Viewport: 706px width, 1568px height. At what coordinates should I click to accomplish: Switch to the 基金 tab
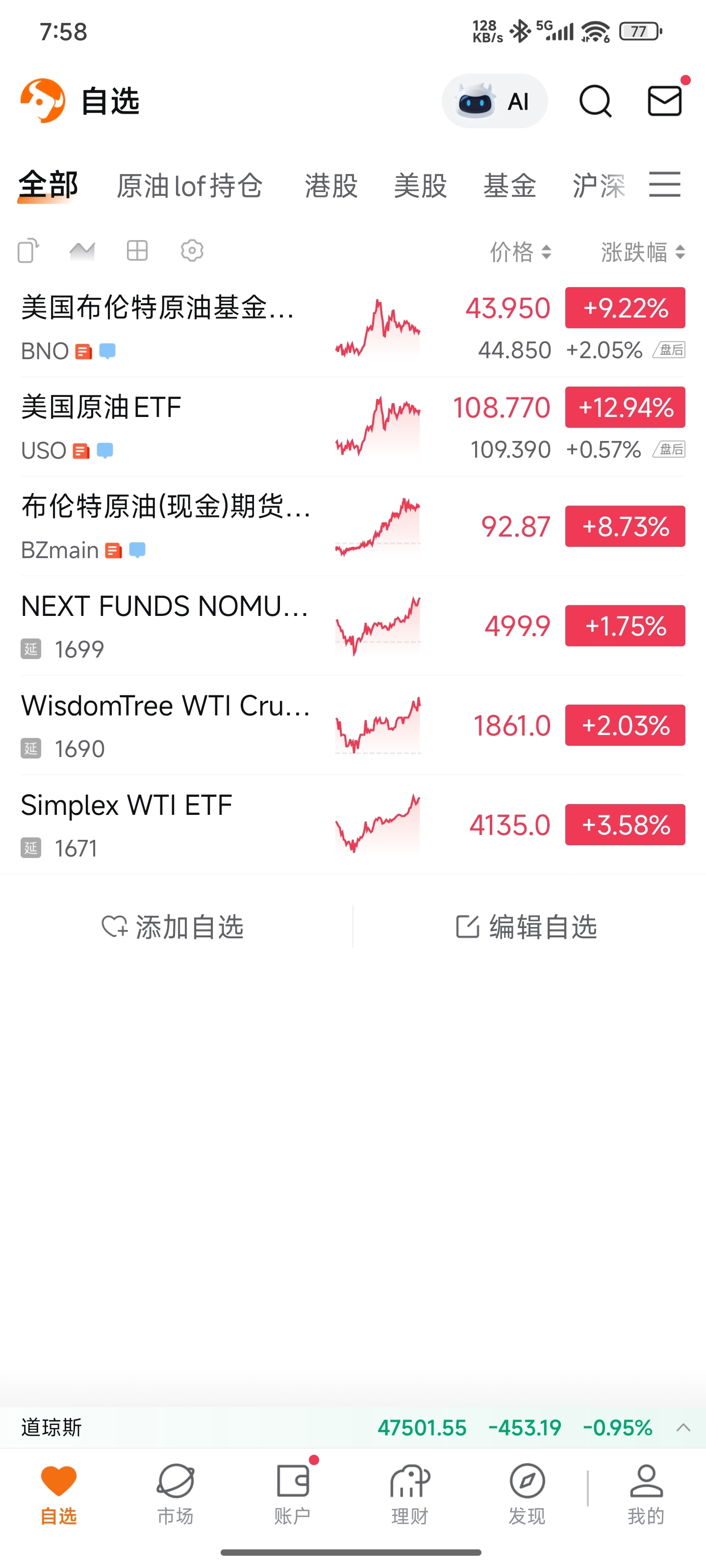tap(509, 186)
